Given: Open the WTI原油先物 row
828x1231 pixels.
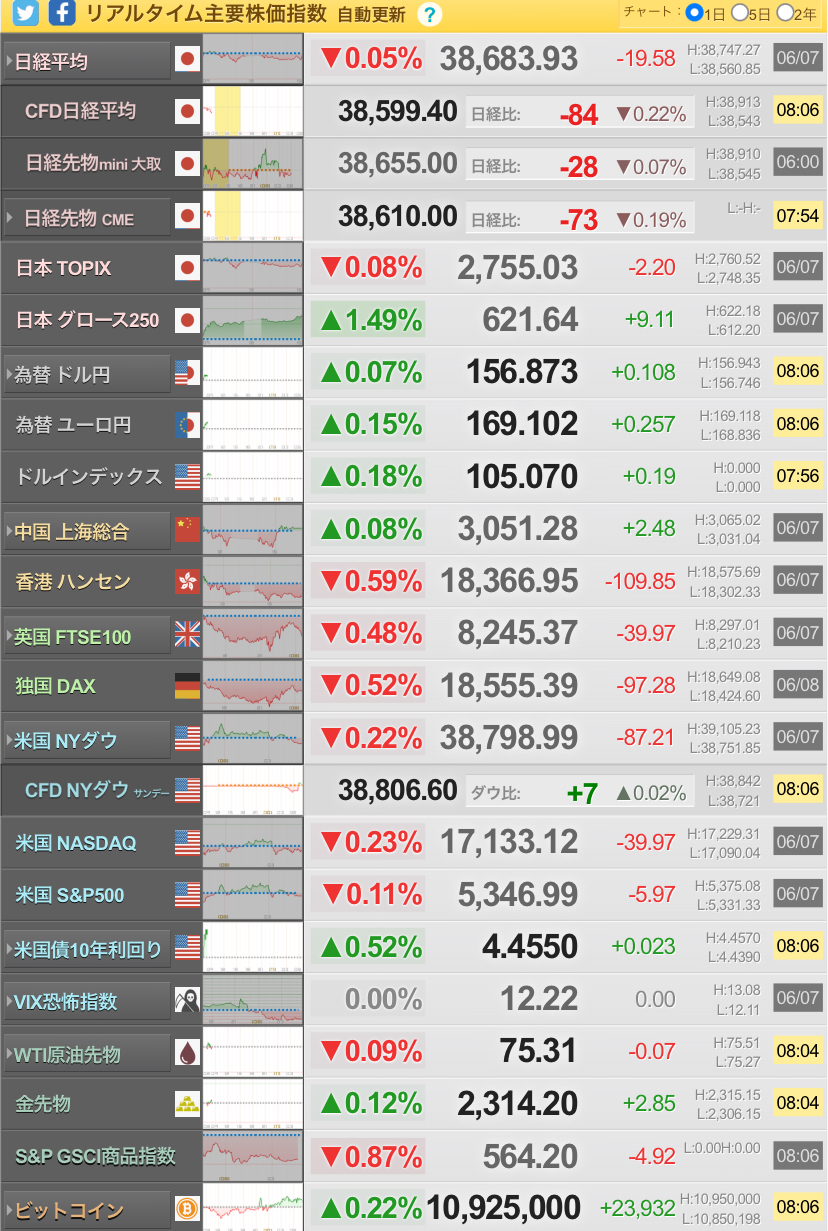Looking at the screenshot, I should 87,1053.
